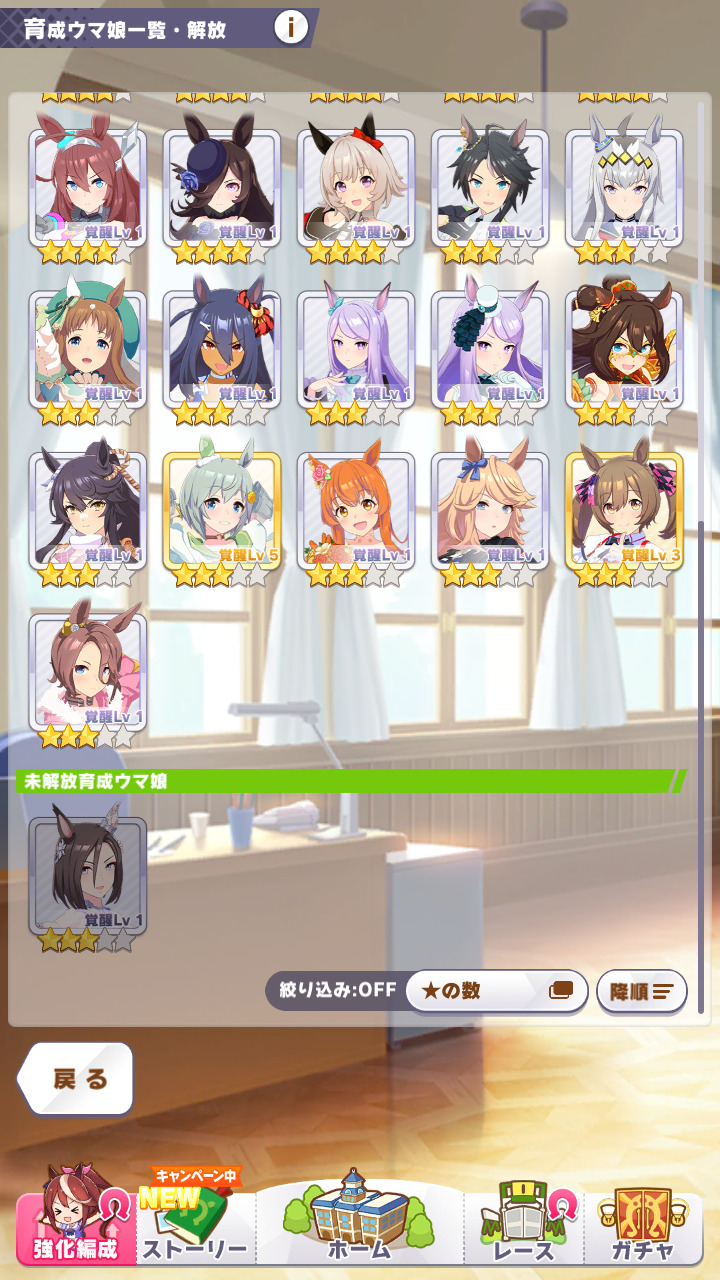This screenshot has height=1280, width=720.
Task: Select the purple-haired character with white top hat
Action: (490, 349)
